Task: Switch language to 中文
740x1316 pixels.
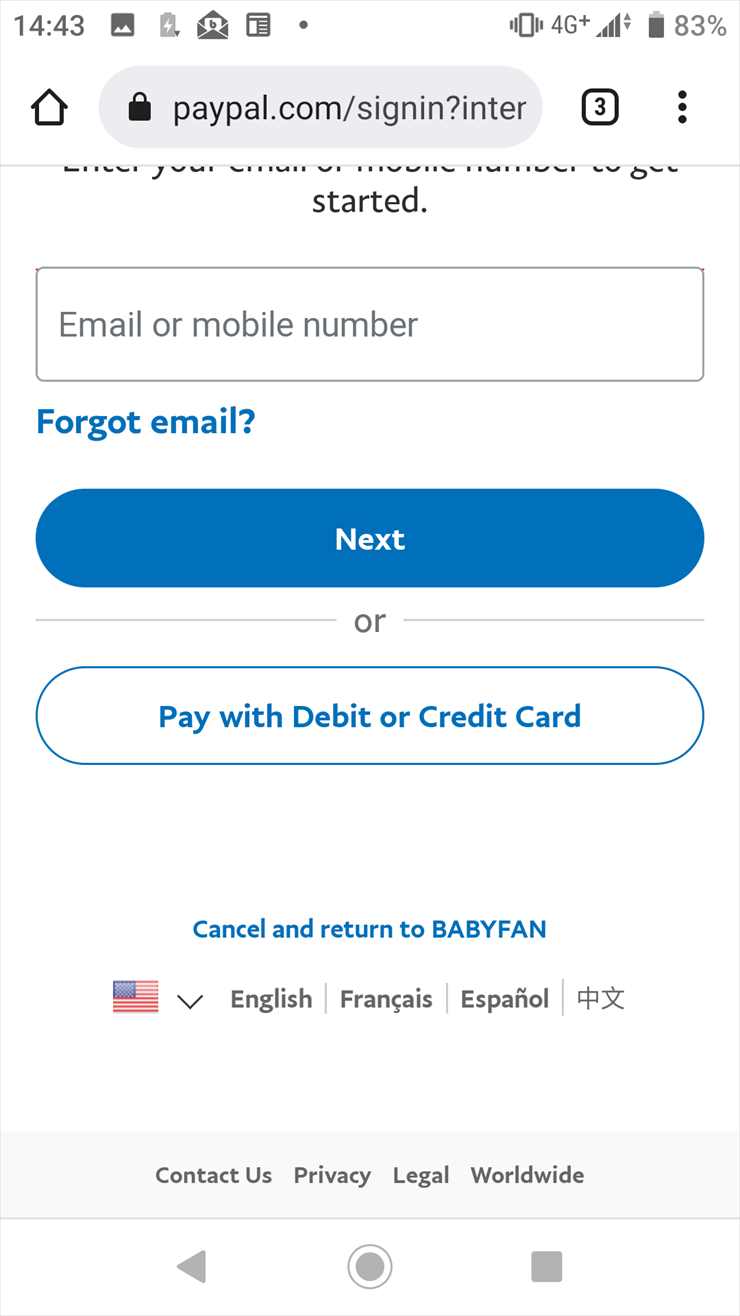Action: [x=601, y=998]
